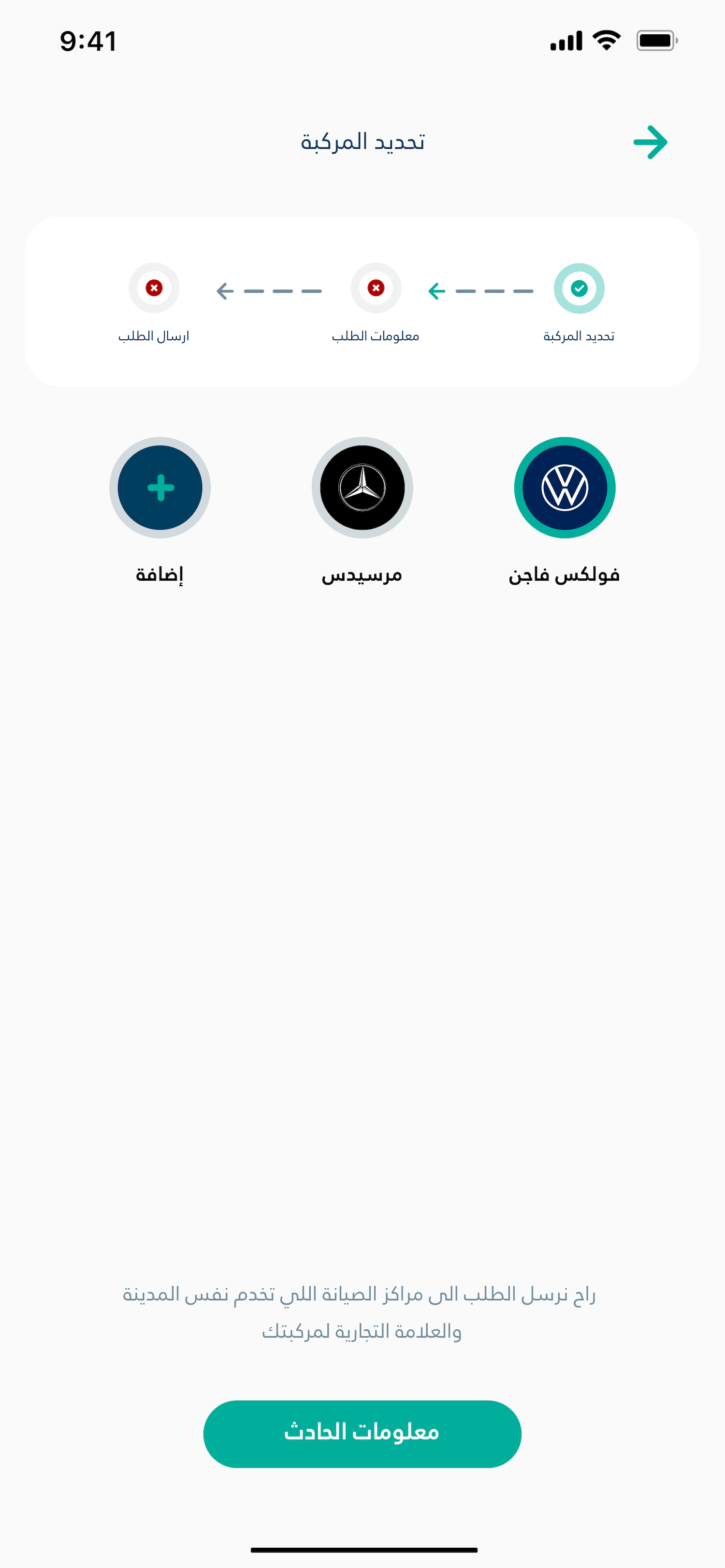
Task: Continue to معلومات الحادث
Action: tap(362, 1434)
